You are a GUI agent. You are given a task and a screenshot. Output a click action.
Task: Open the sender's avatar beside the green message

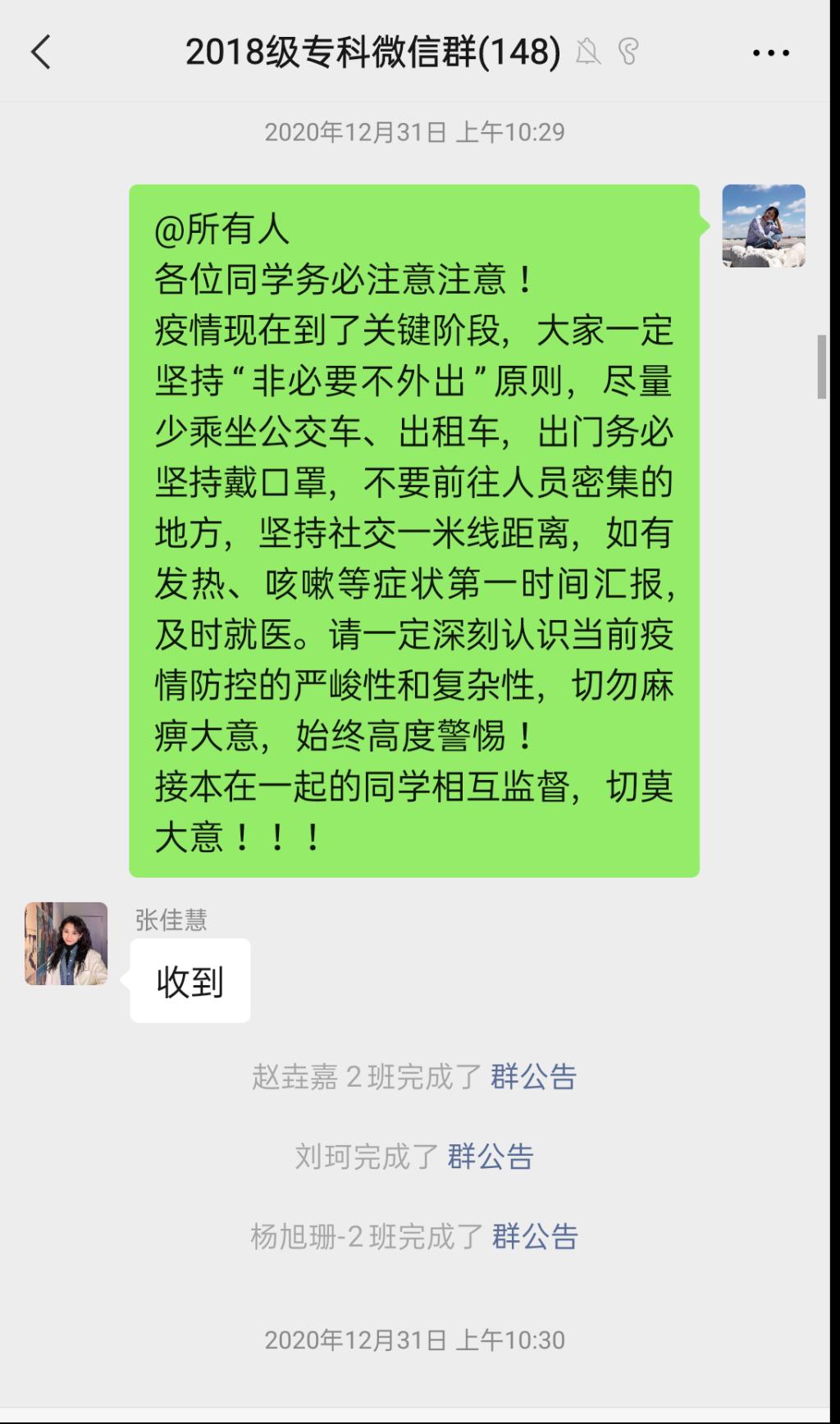(763, 226)
